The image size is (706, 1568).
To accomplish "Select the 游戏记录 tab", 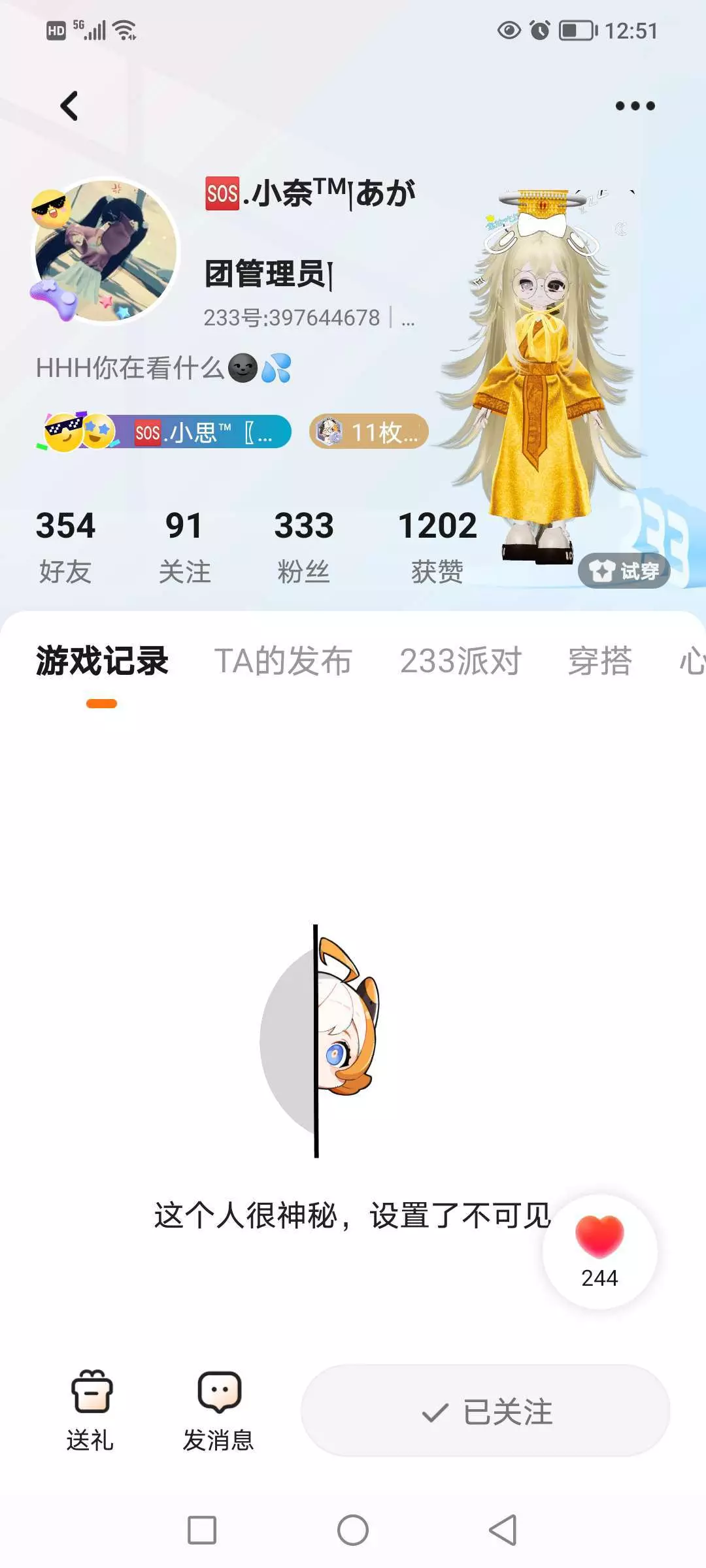I will coord(102,661).
